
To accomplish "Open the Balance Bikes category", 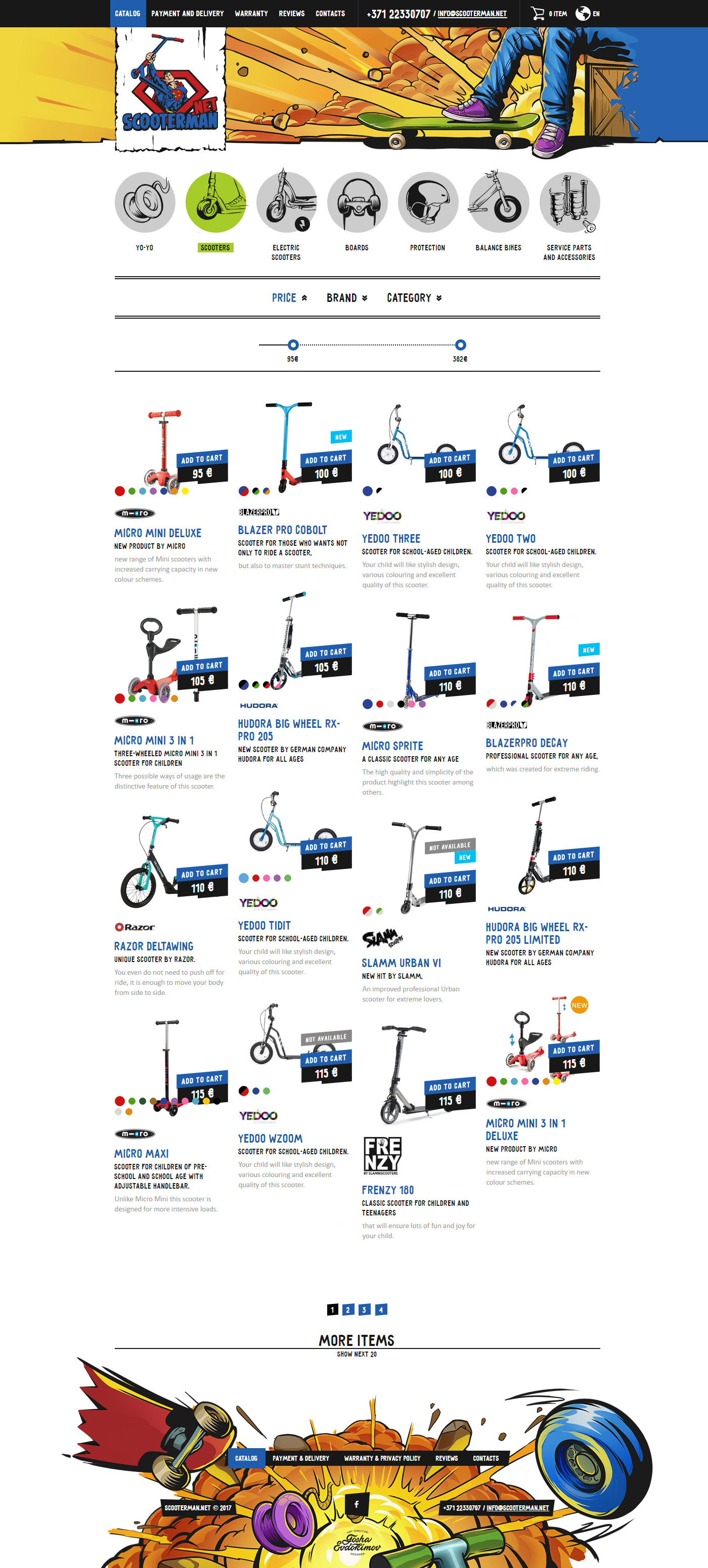I will coord(499,210).
